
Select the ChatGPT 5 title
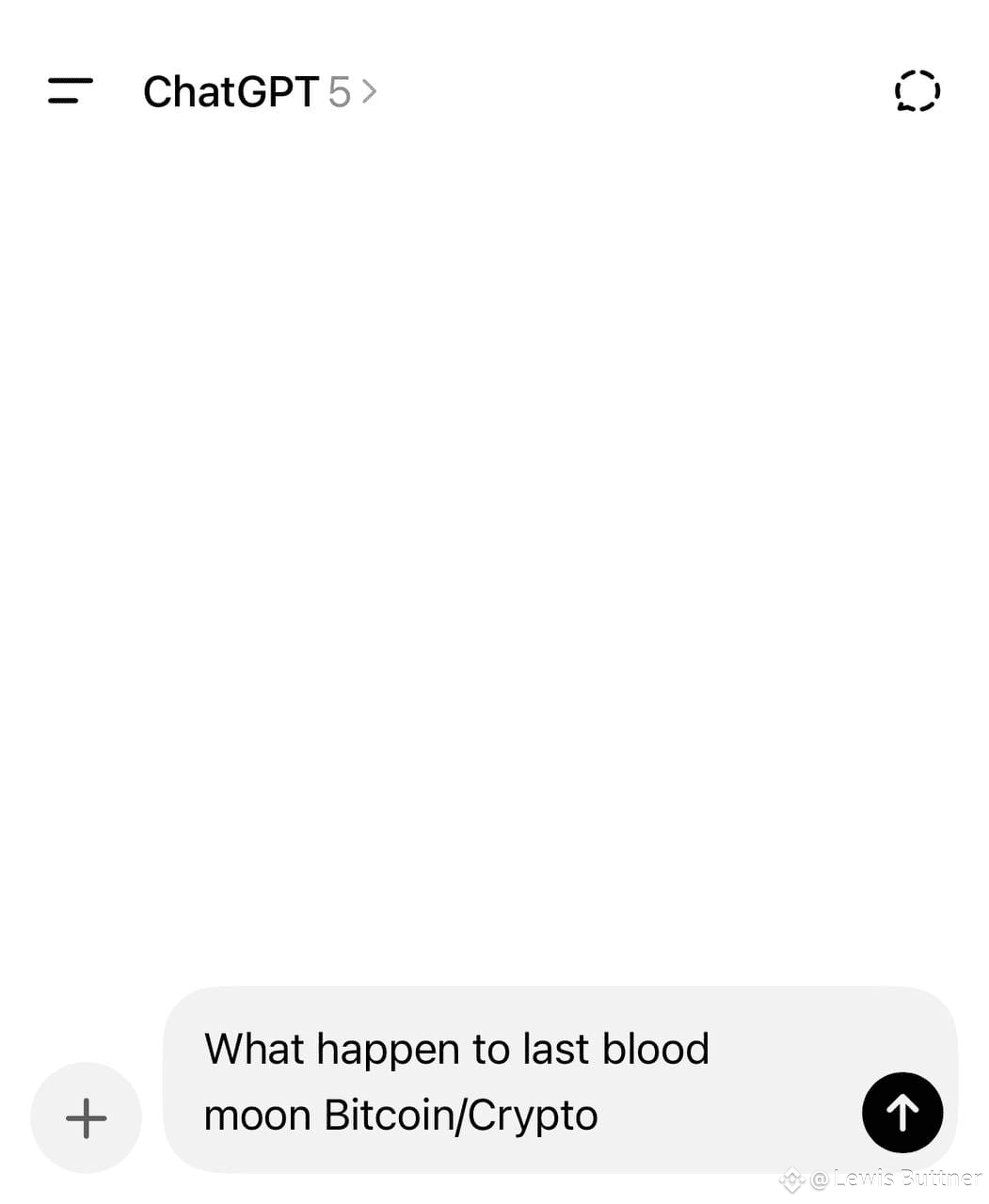pos(233,91)
